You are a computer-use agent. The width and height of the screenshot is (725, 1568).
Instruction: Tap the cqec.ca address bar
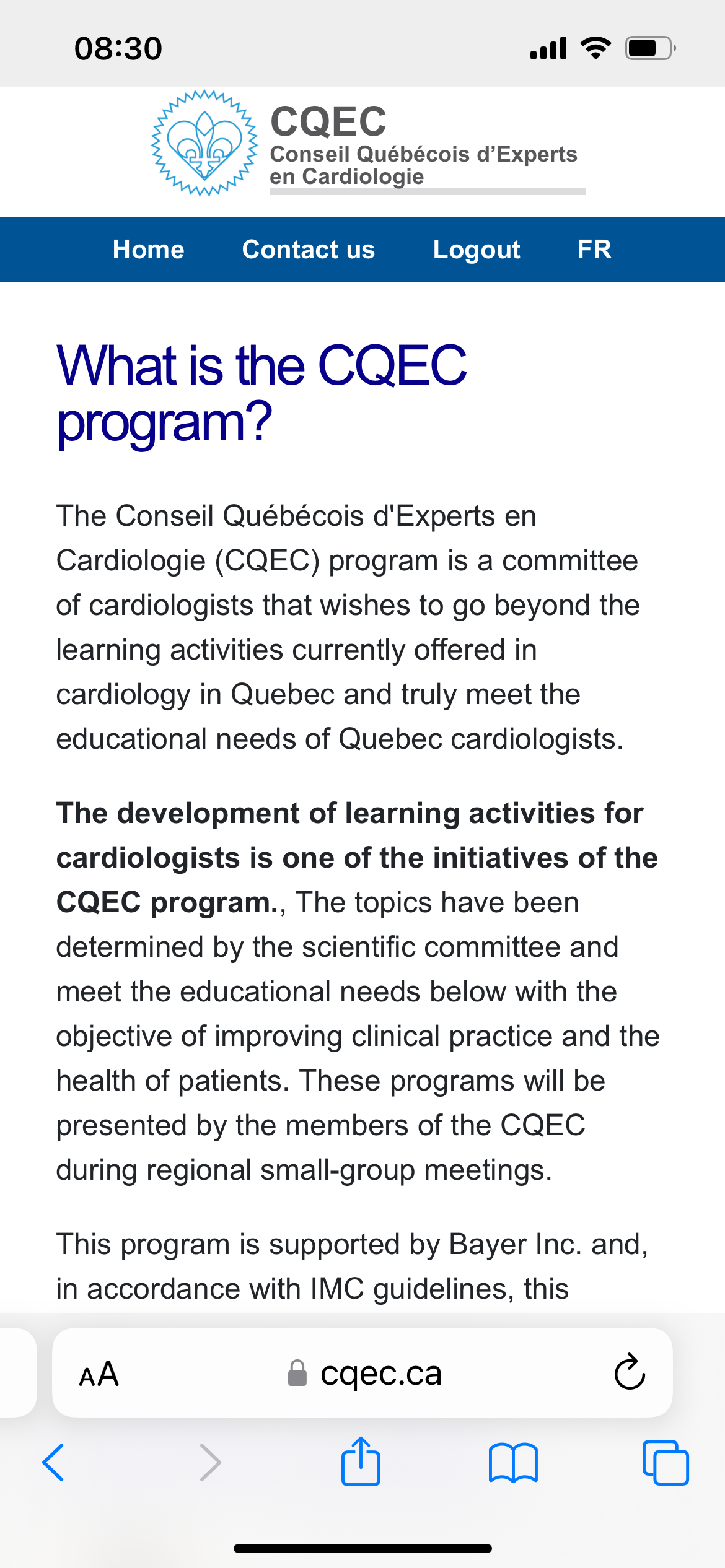(380, 1374)
